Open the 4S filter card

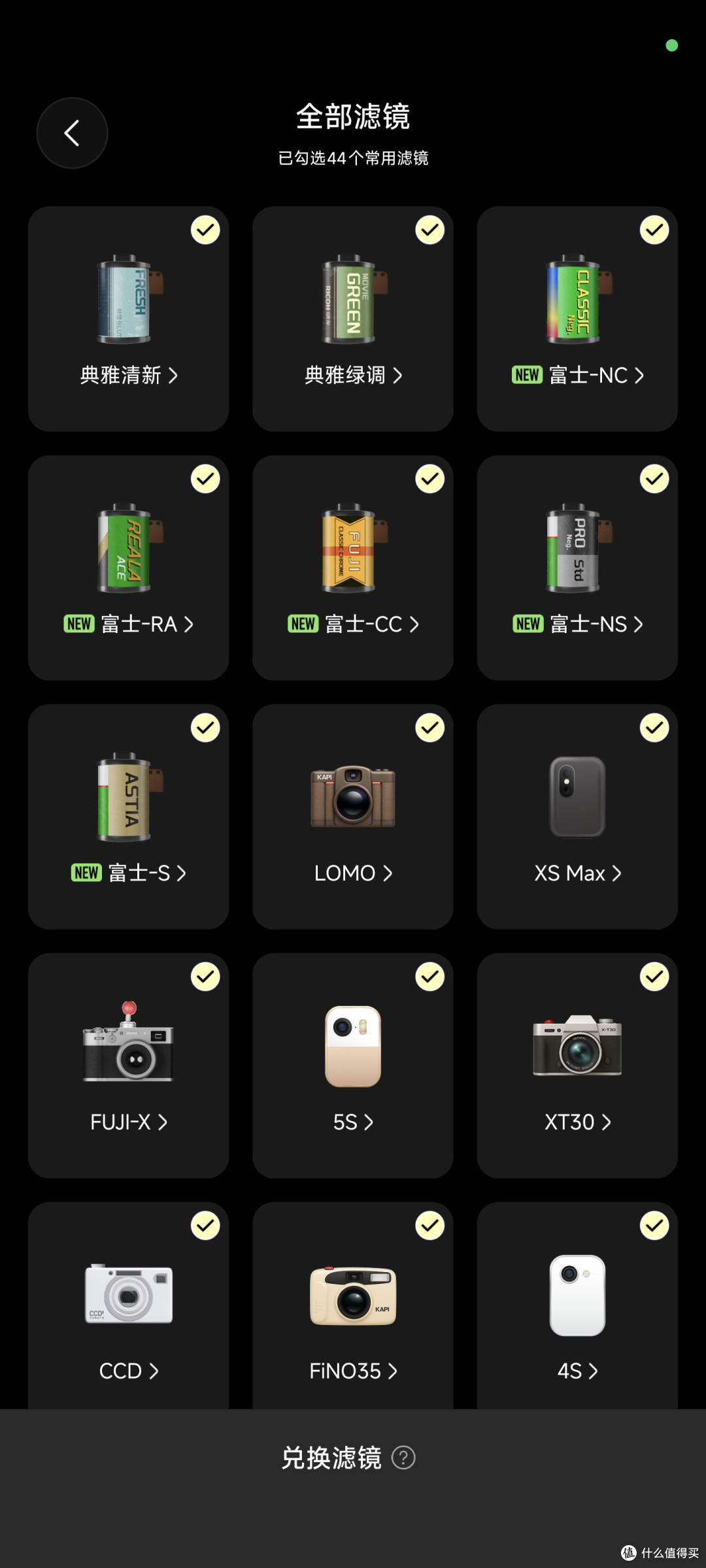tap(577, 1305)
